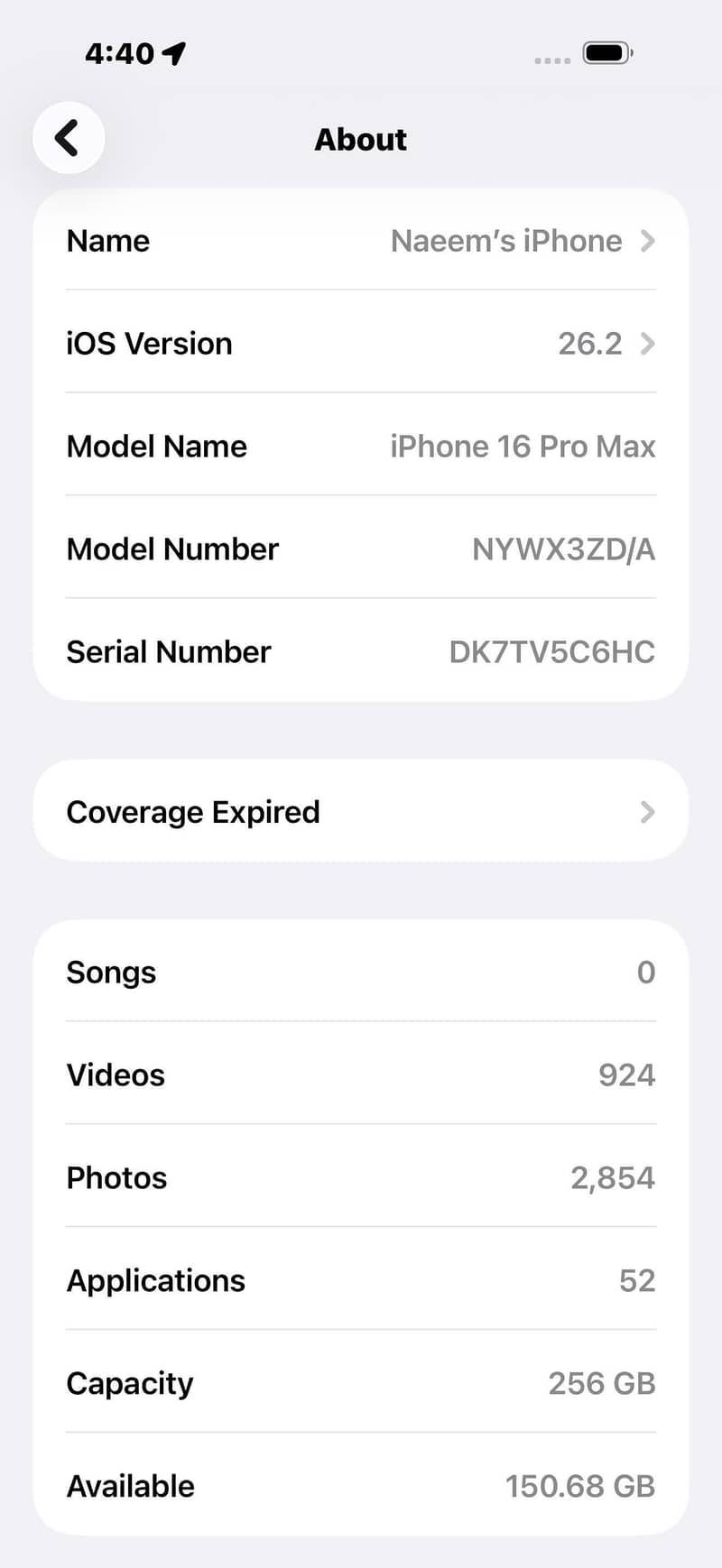
Task: Expand the Coverage Expired section
Action: coord(361,811)
